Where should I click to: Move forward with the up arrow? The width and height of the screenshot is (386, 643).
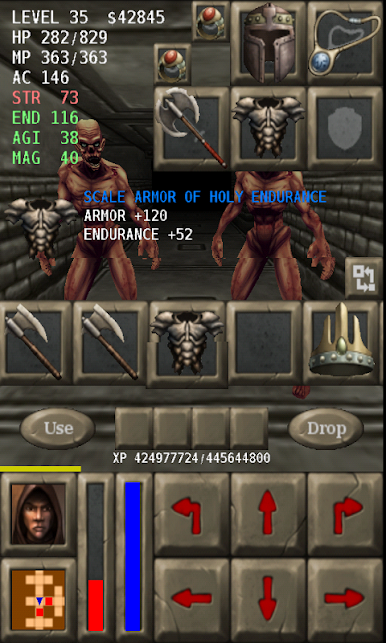click(x=268, y=513)
